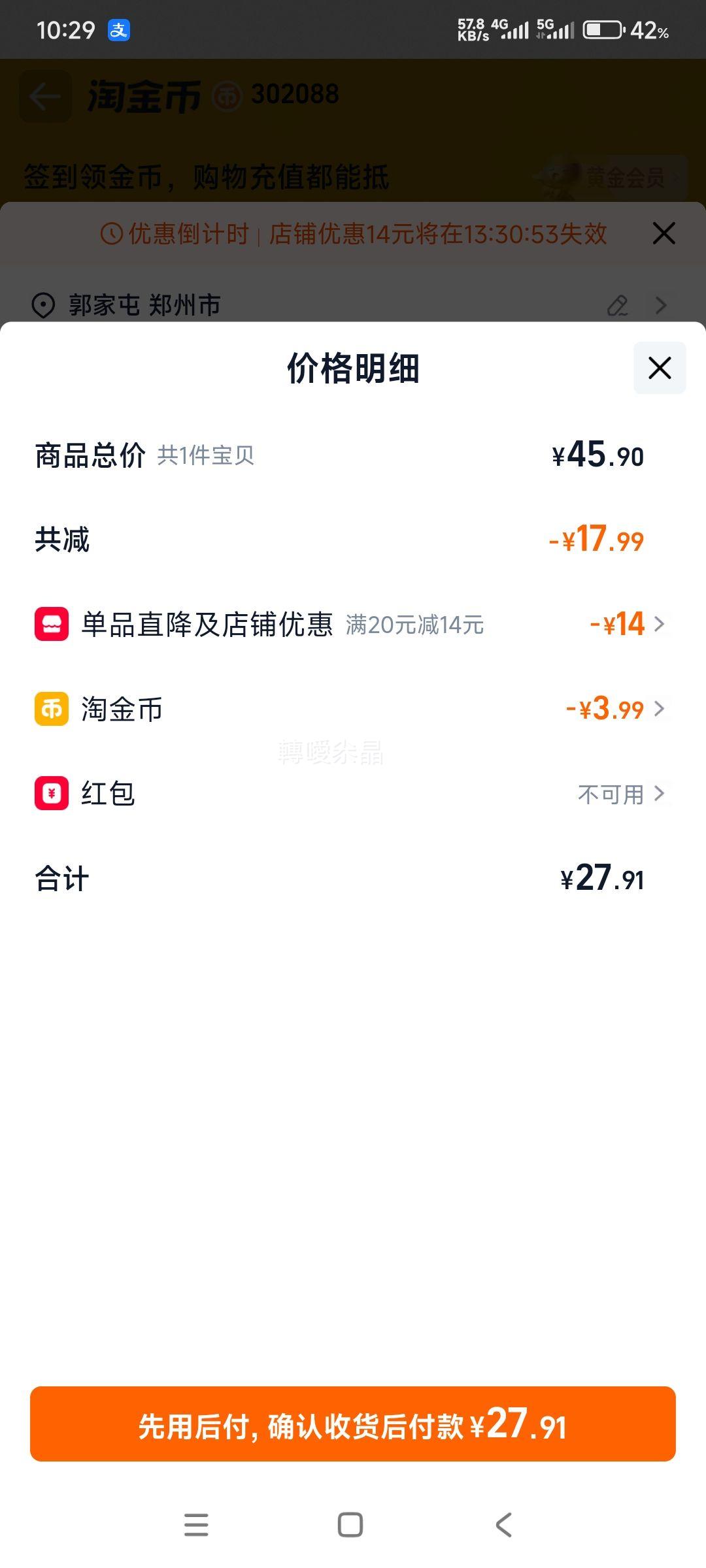Screen dimensions: 706x1568
Task: Tap the back arrow in the header
Action: pyautogui.click(x=43, y=96)
